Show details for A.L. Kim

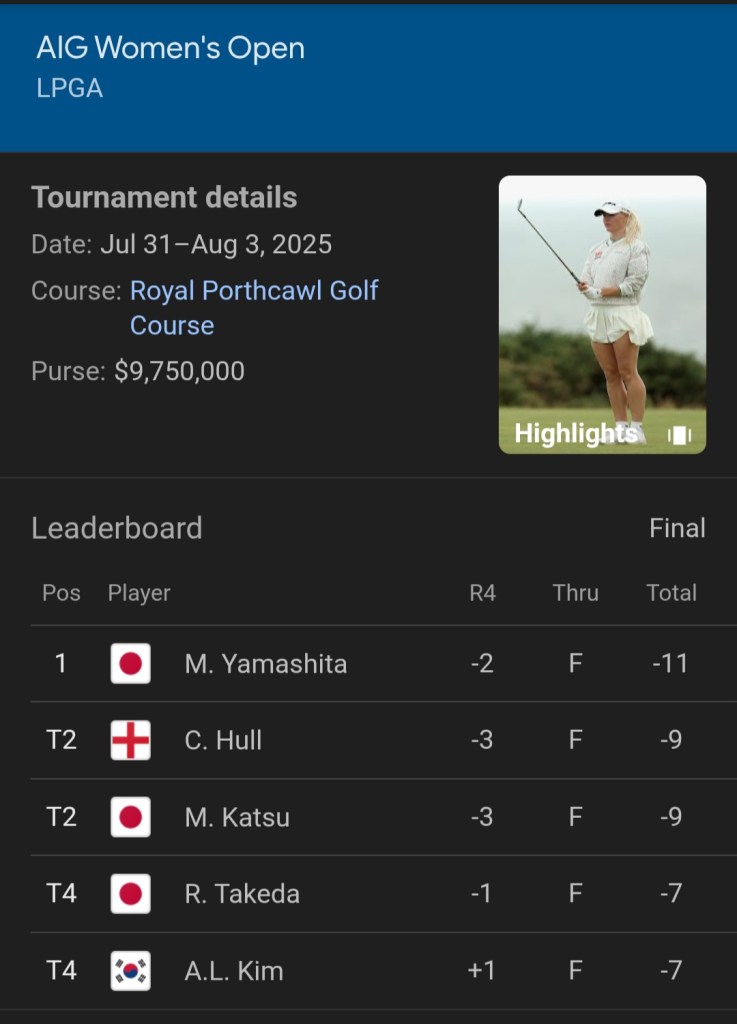click(x=234, y=971)
